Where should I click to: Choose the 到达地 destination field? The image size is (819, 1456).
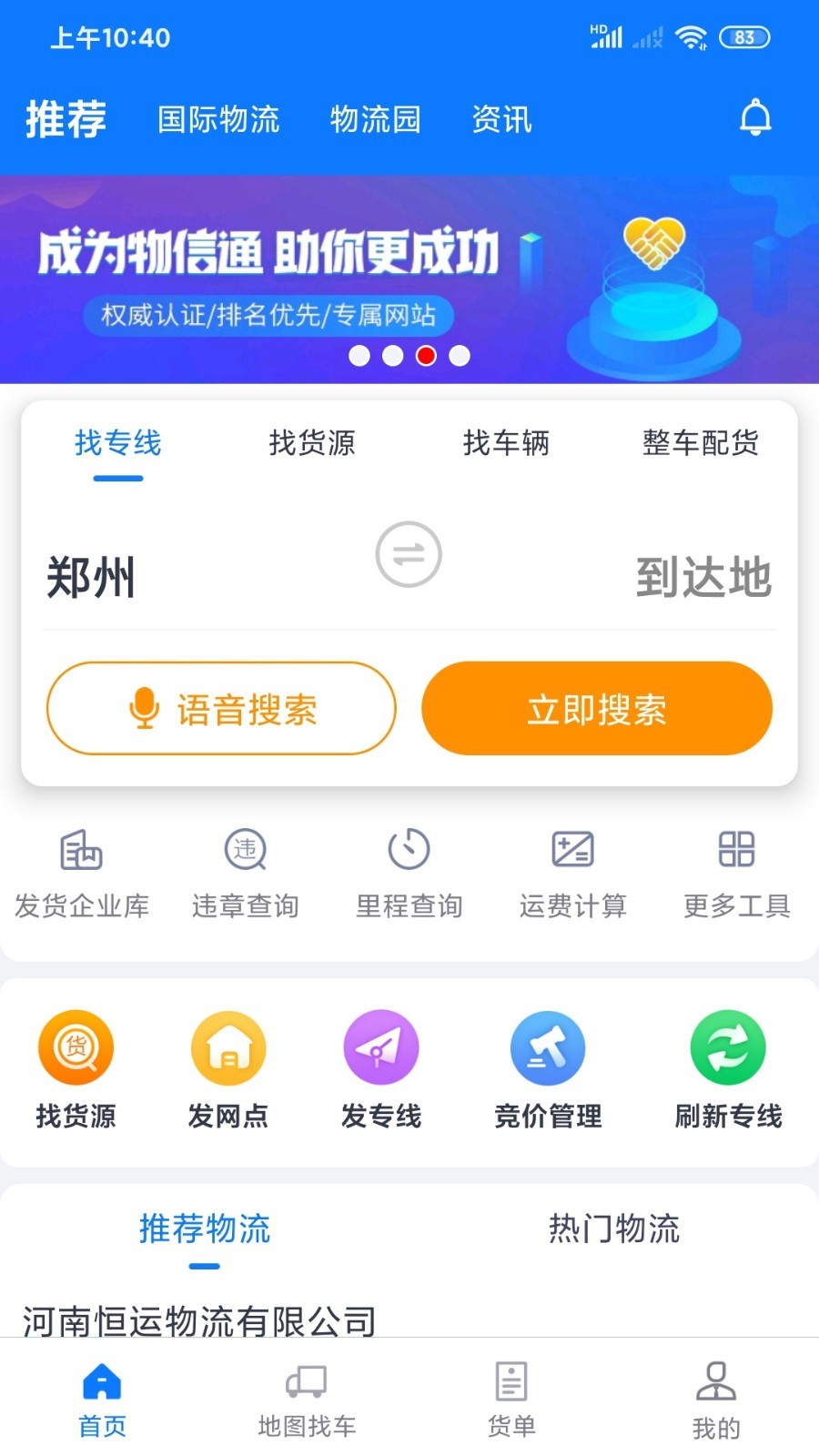(703, 578)
